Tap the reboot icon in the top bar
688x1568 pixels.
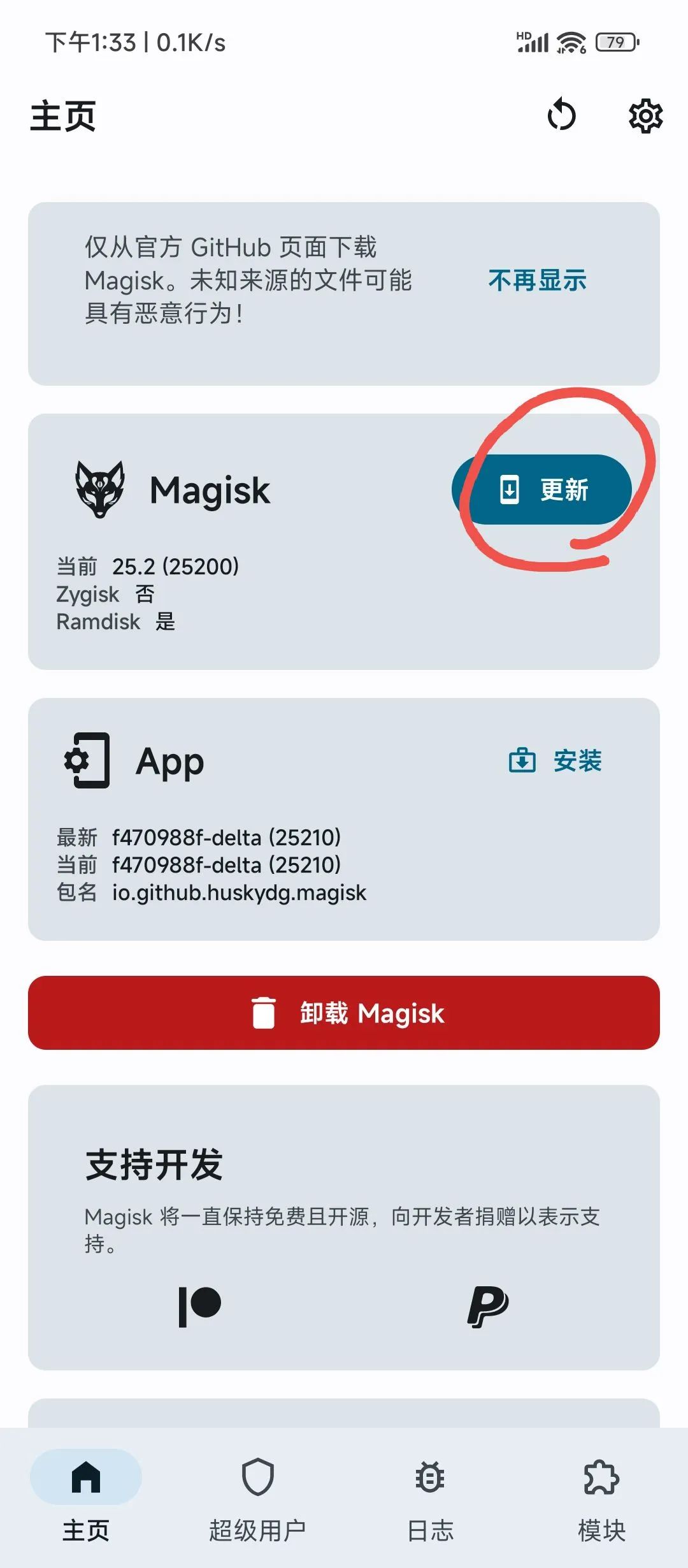[561, 115]
